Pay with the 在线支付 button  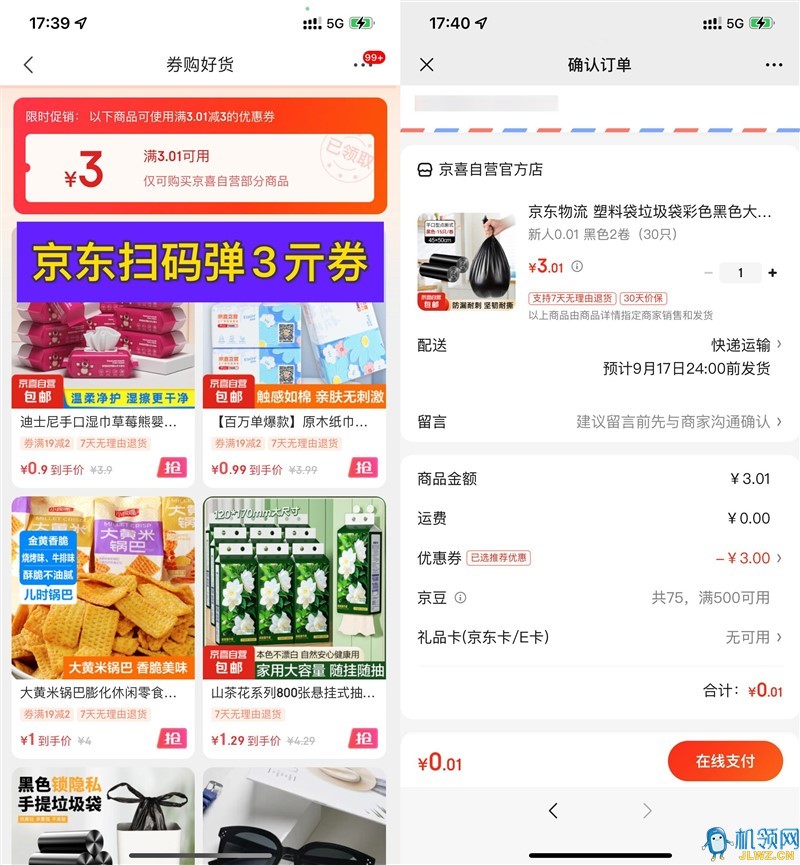[x=725, y=761]
